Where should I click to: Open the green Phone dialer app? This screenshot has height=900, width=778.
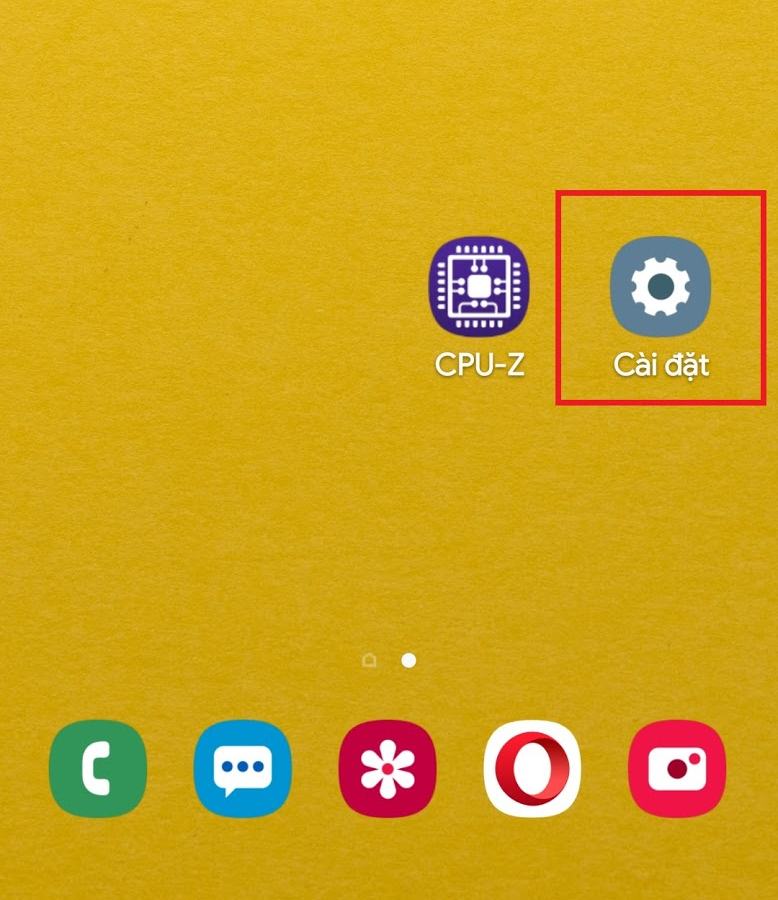[97, 768]
